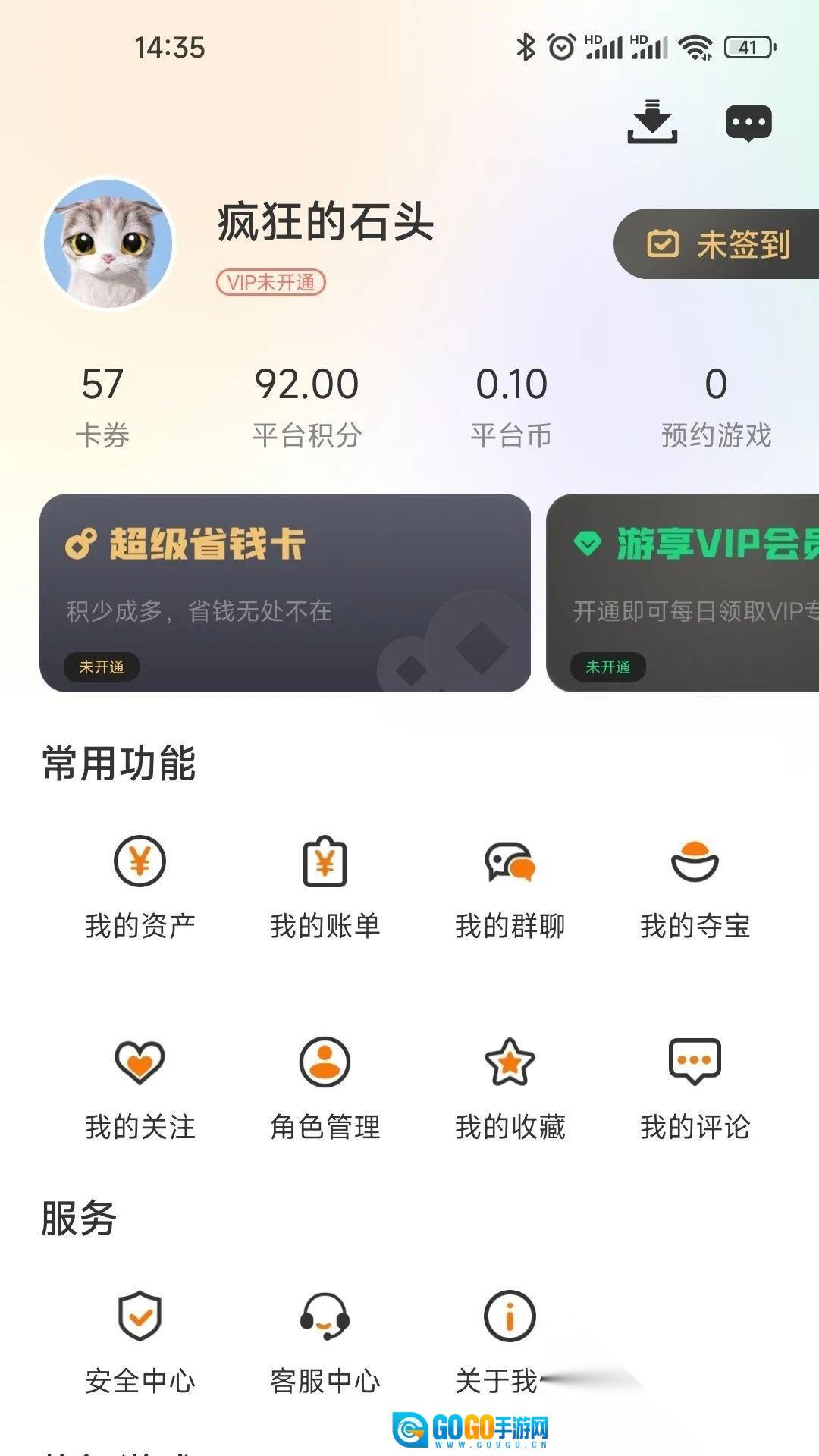Select 我的夺宝
Viewport: 819px width, 1456px height.
(695, 887)
